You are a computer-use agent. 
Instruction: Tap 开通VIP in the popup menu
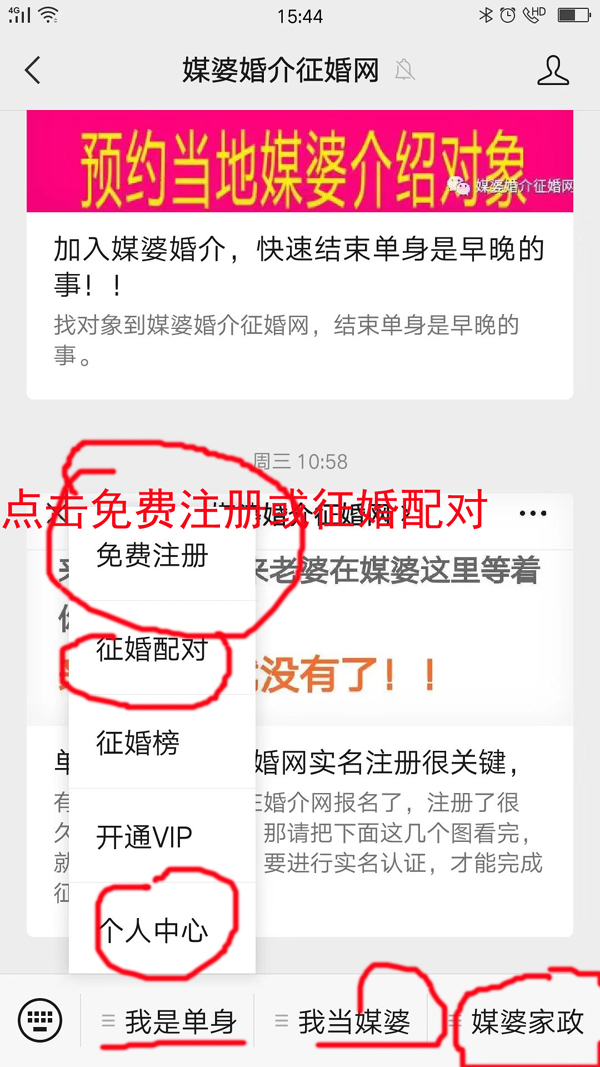click(145, 837)
